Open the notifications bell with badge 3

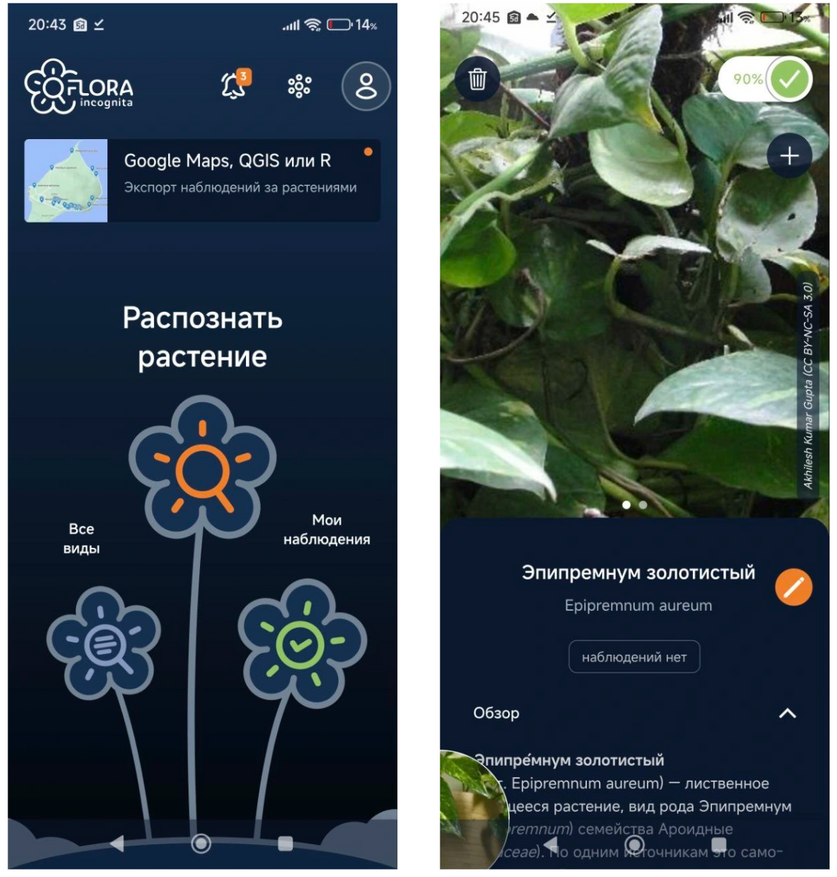(232, 86)
